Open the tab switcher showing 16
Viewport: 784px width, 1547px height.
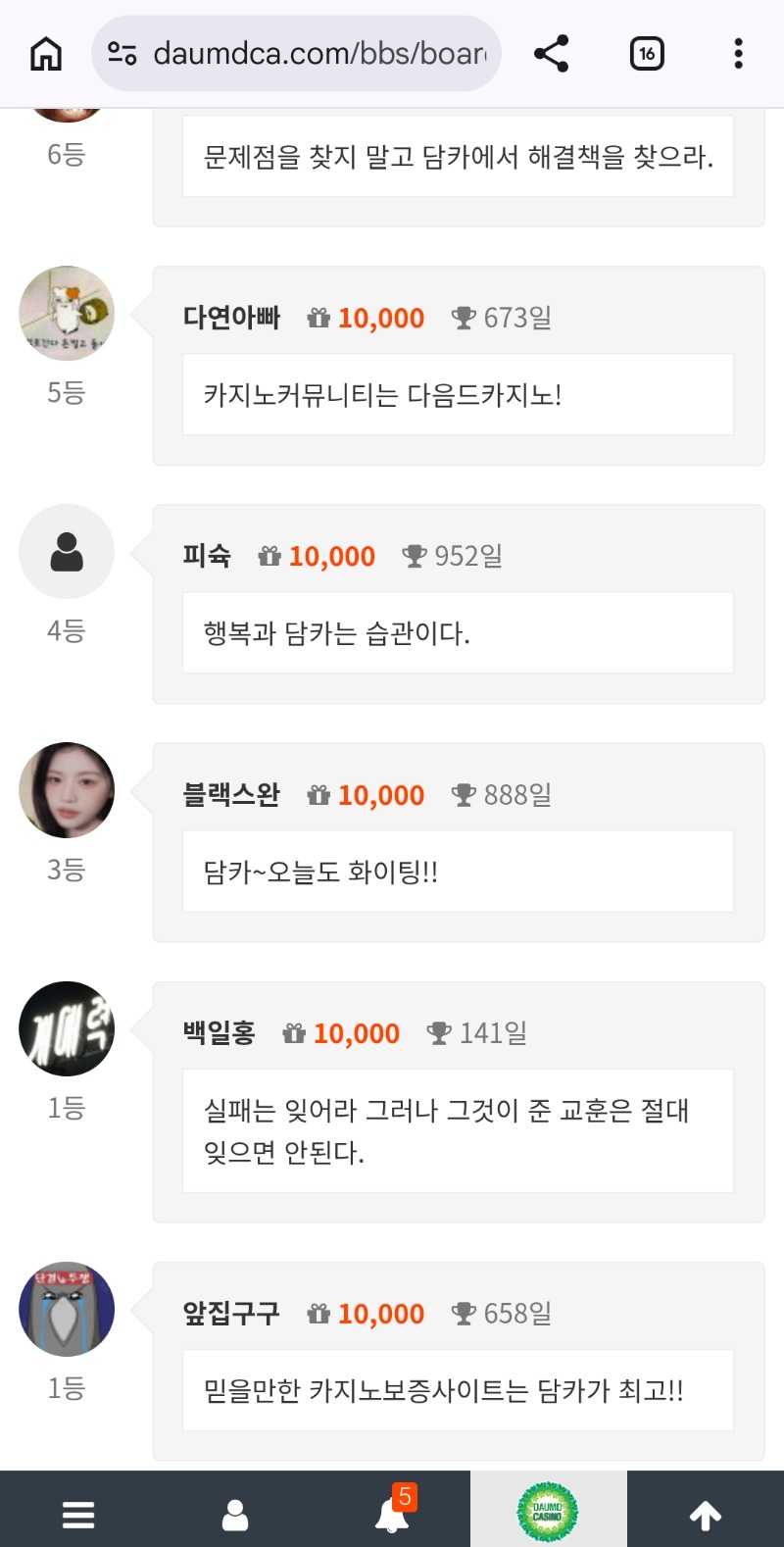click(x=646, y=54)
